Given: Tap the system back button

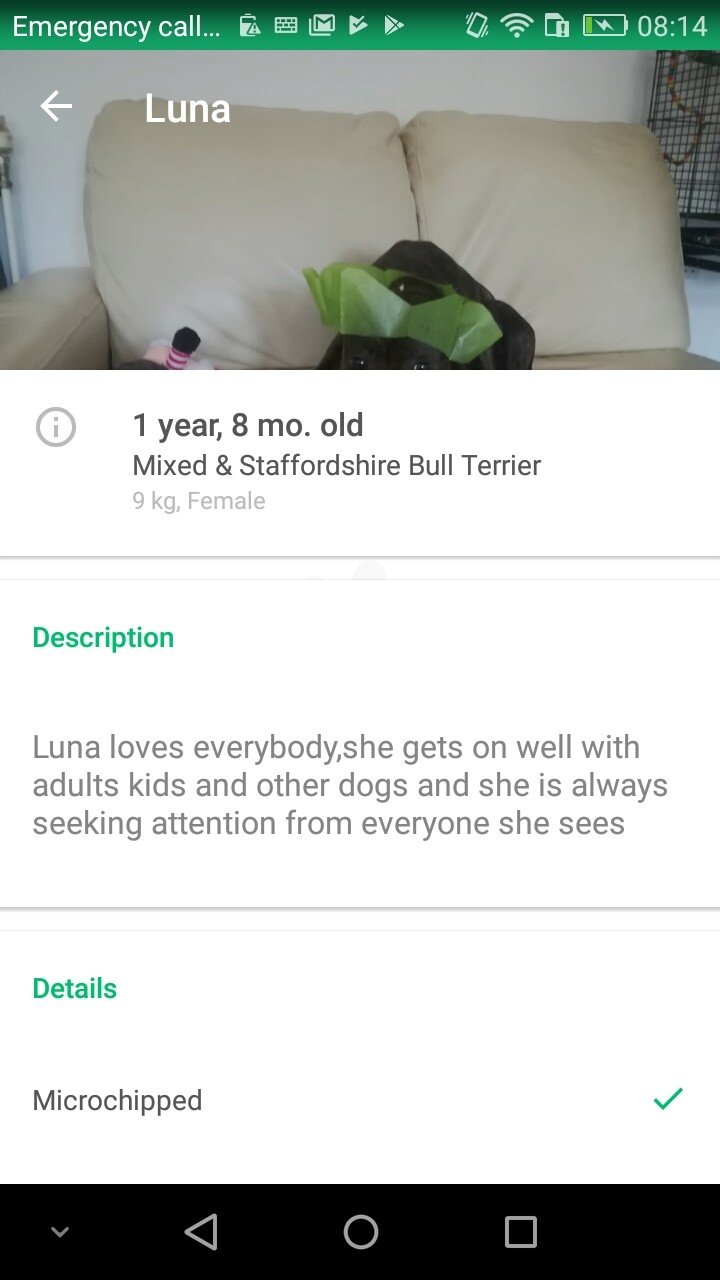Looking at the screenshot, I should pyautogui.click(x=201, y=1232).
